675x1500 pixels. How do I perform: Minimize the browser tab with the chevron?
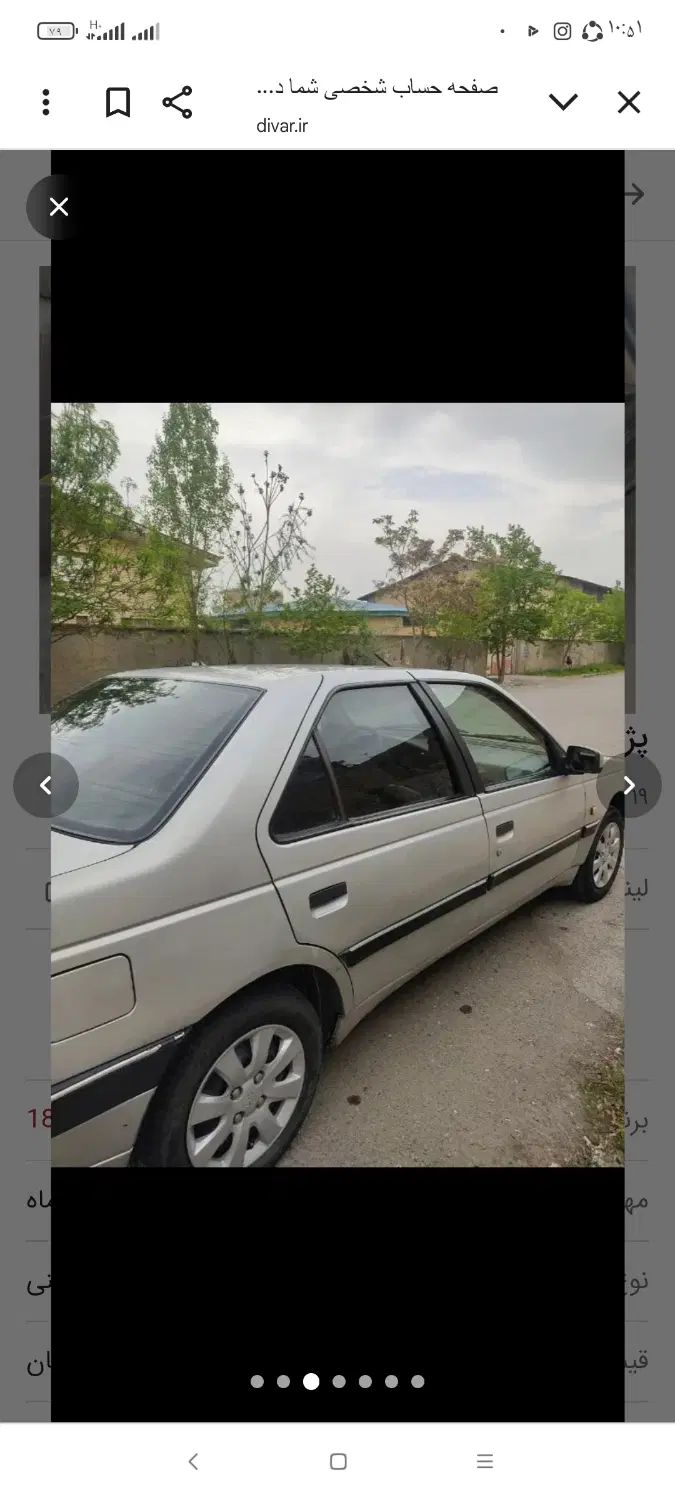point(563,102)
